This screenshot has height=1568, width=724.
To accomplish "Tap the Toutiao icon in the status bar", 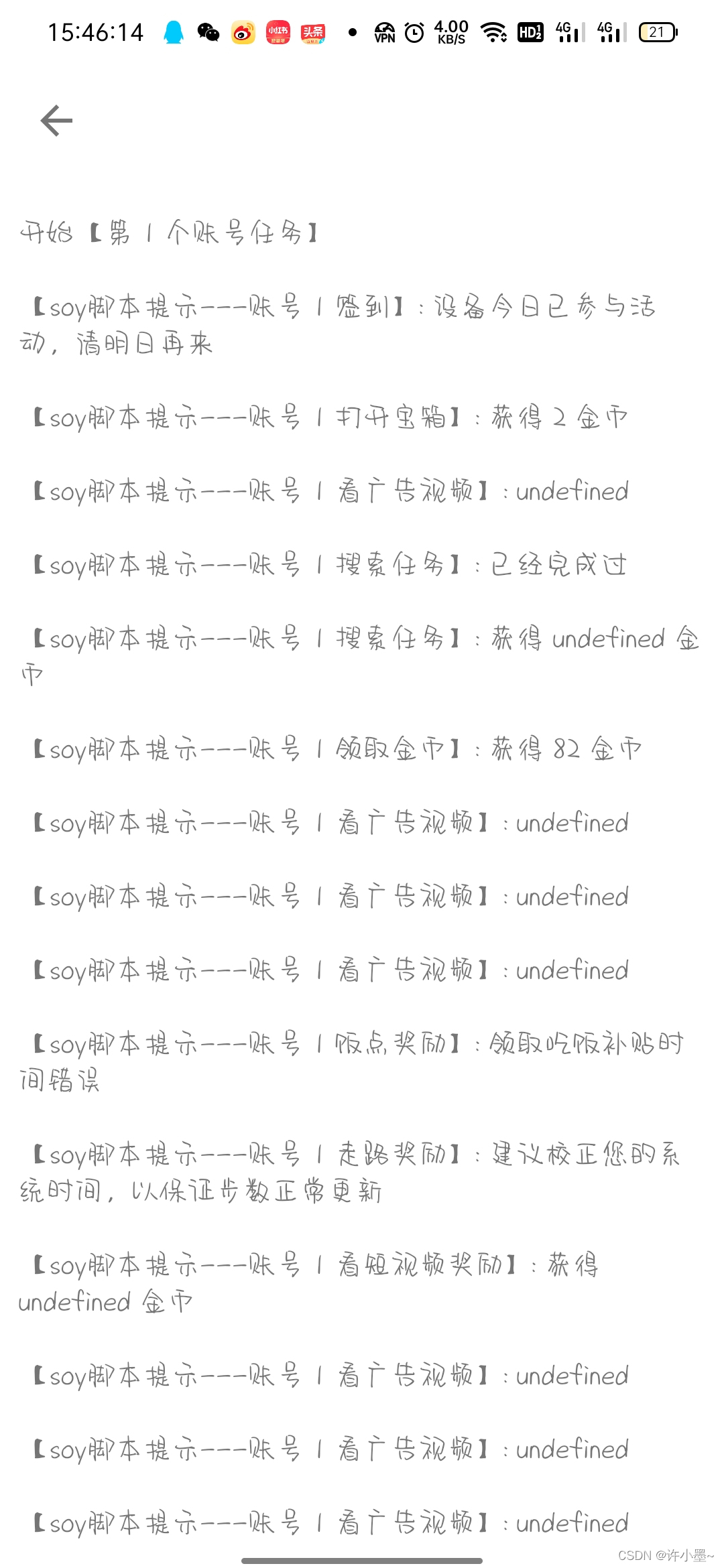I will pyautogui.click(x=314, y=31).
